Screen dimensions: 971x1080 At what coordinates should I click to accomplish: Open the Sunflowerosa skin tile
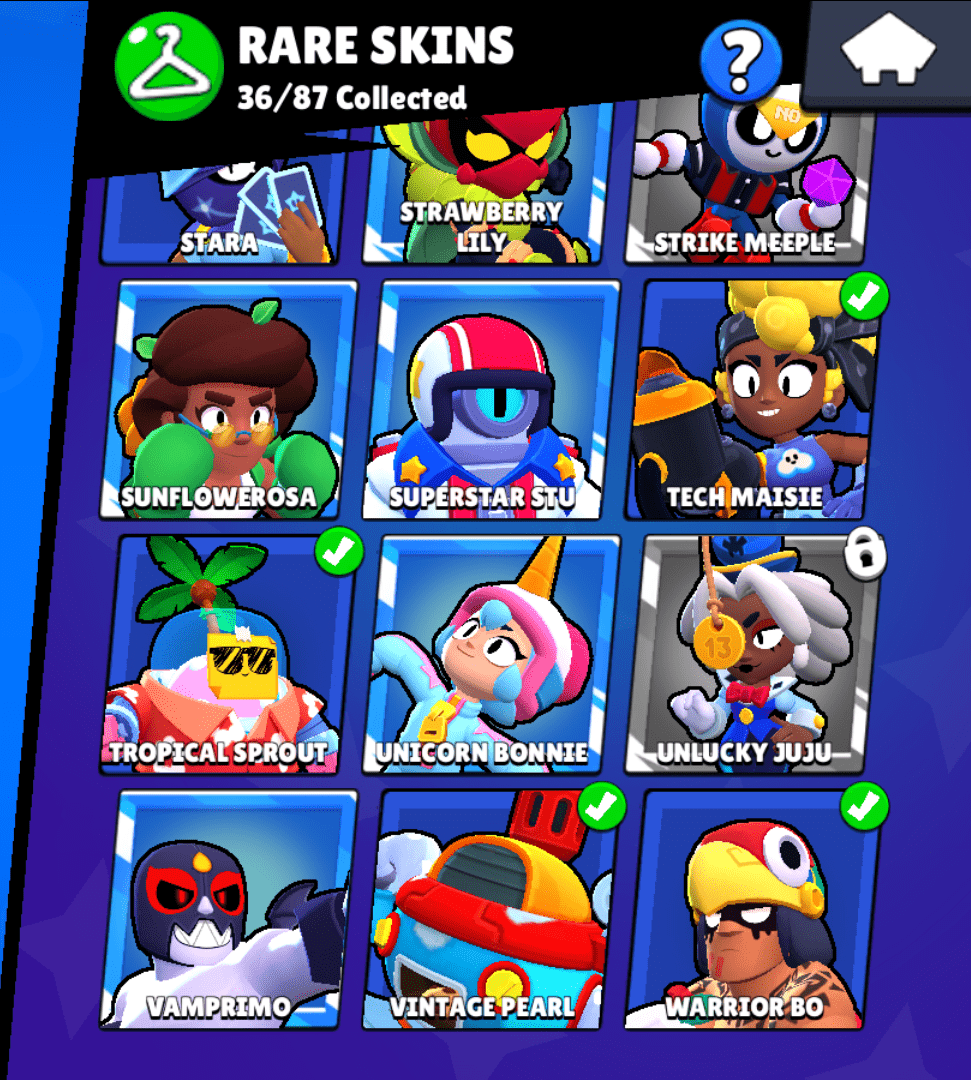point(228,400)
